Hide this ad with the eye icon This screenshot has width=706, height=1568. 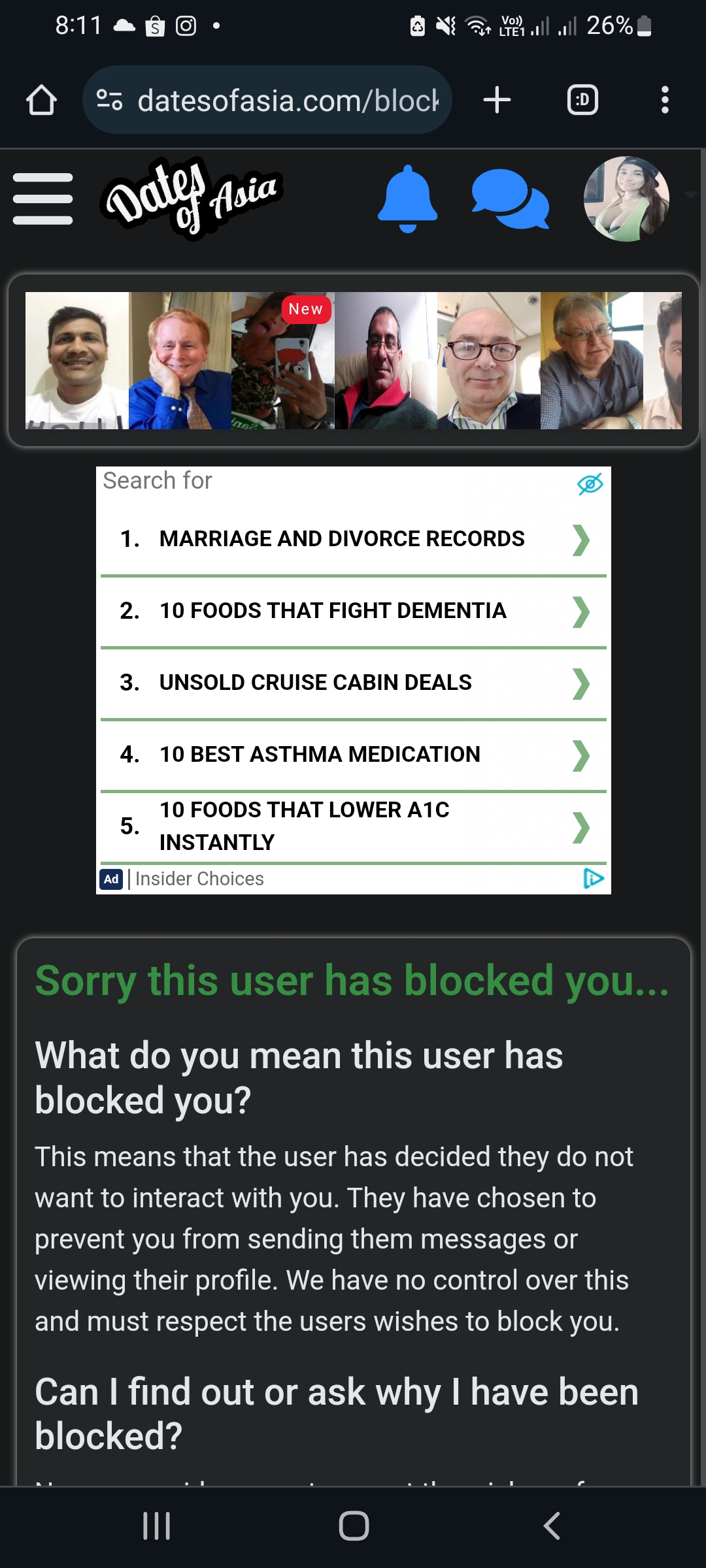[x=590, y=484]
